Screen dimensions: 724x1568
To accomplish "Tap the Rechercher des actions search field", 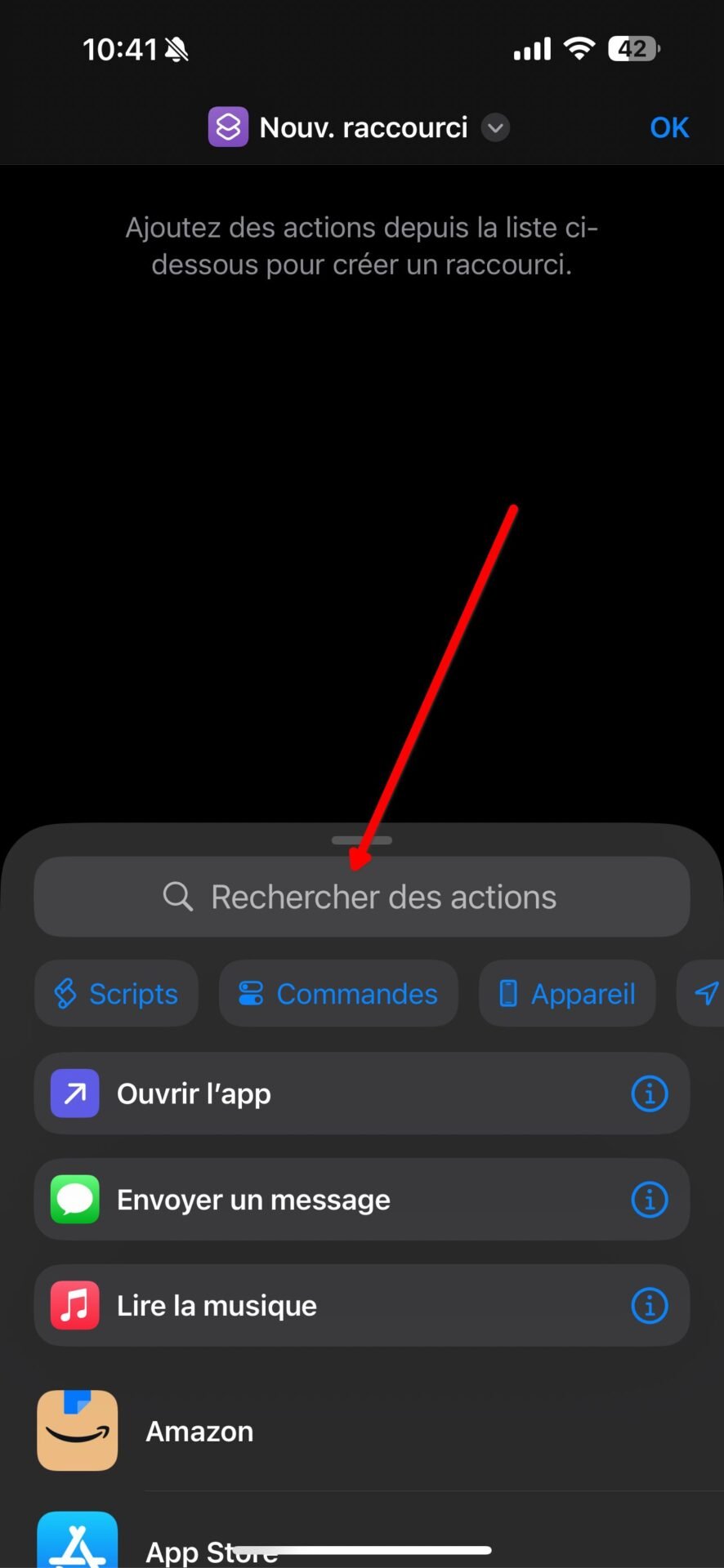I will [x=362, y=897].
